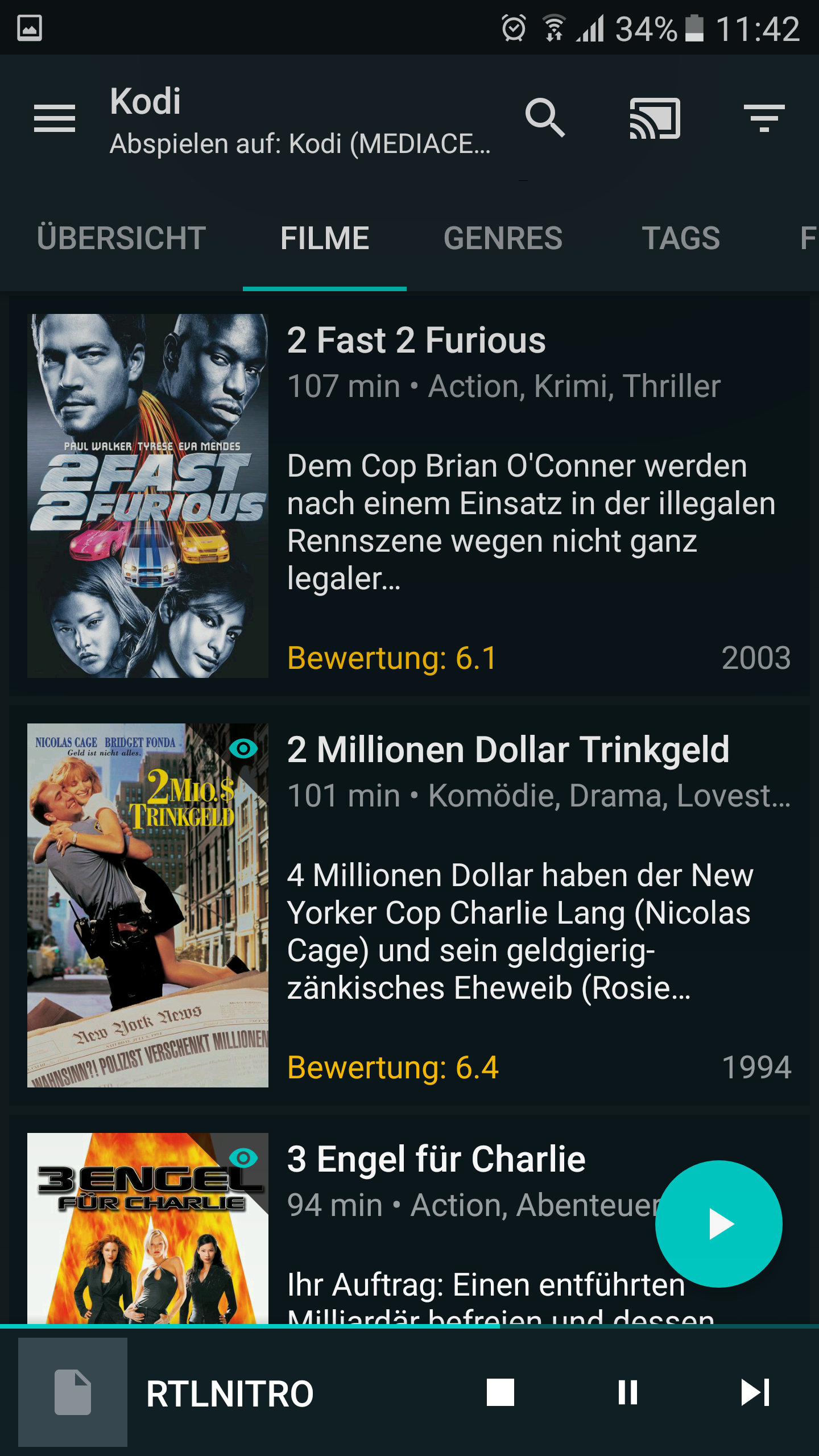Viewport: 819px width, 1456px height.
Task: Open the cast device selector
Action: pyautogui.click(x=655, y=118)
